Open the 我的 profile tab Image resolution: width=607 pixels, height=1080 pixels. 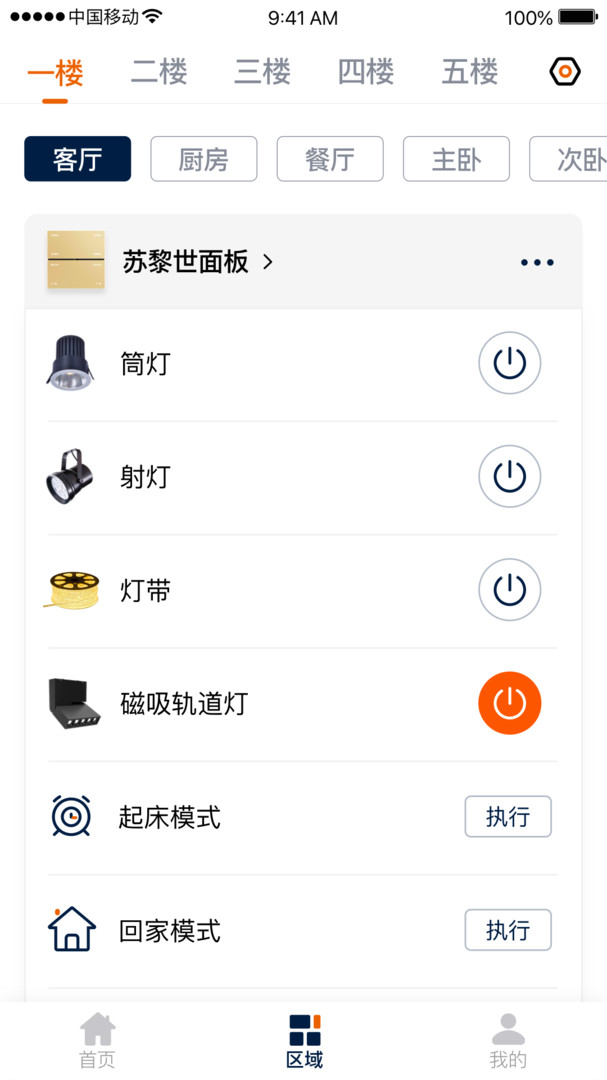coord(508,1041)
